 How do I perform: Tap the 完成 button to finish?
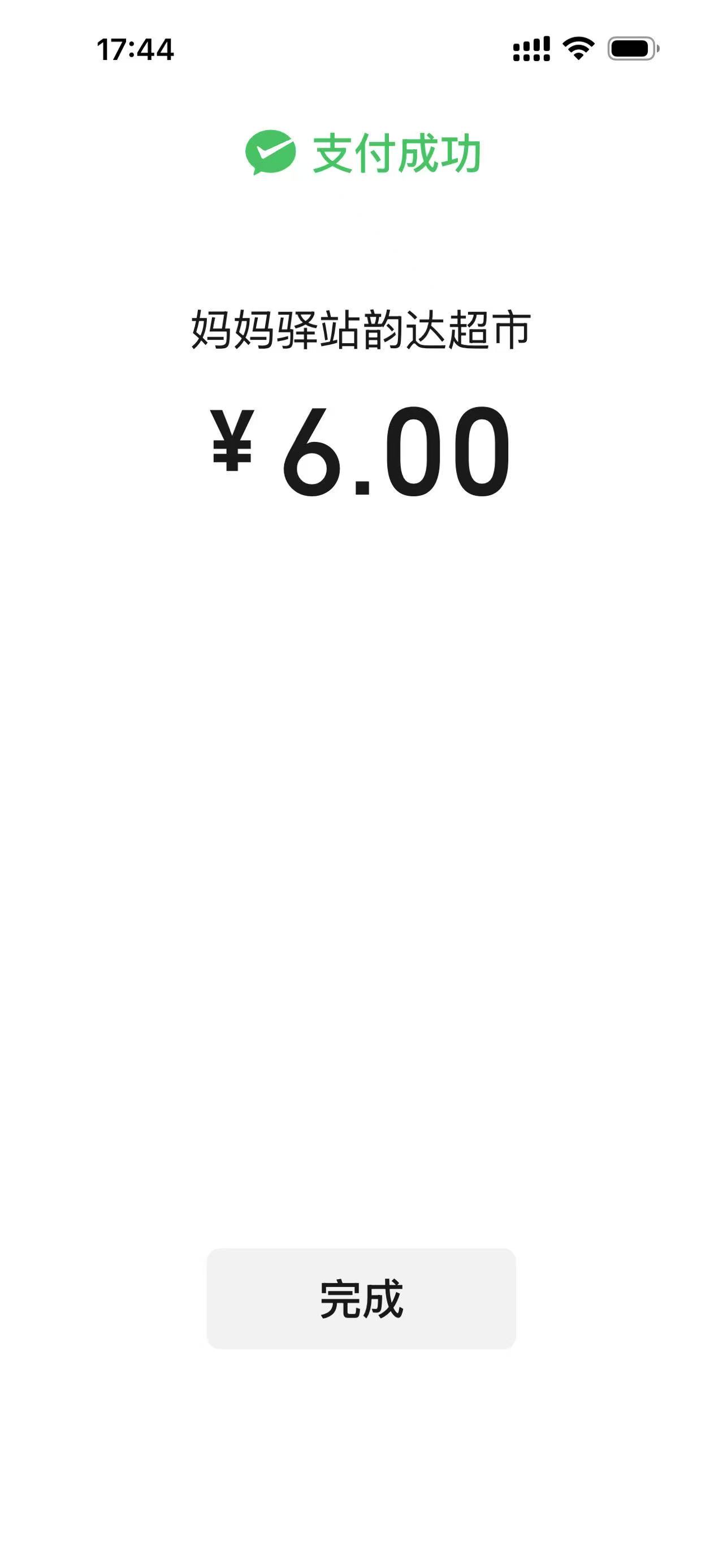point(361,1298)
